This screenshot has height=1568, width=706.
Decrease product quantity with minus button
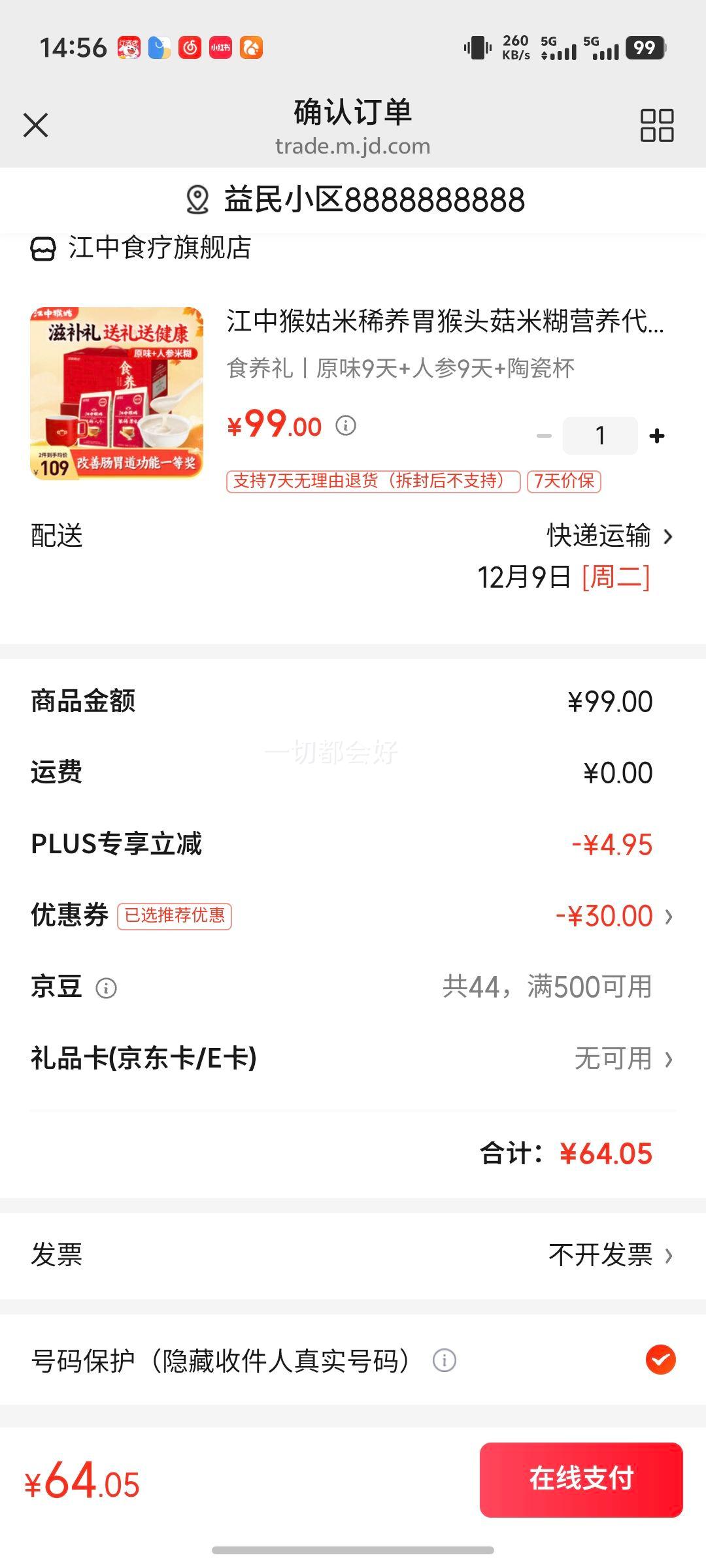click(x=544, y=436)
